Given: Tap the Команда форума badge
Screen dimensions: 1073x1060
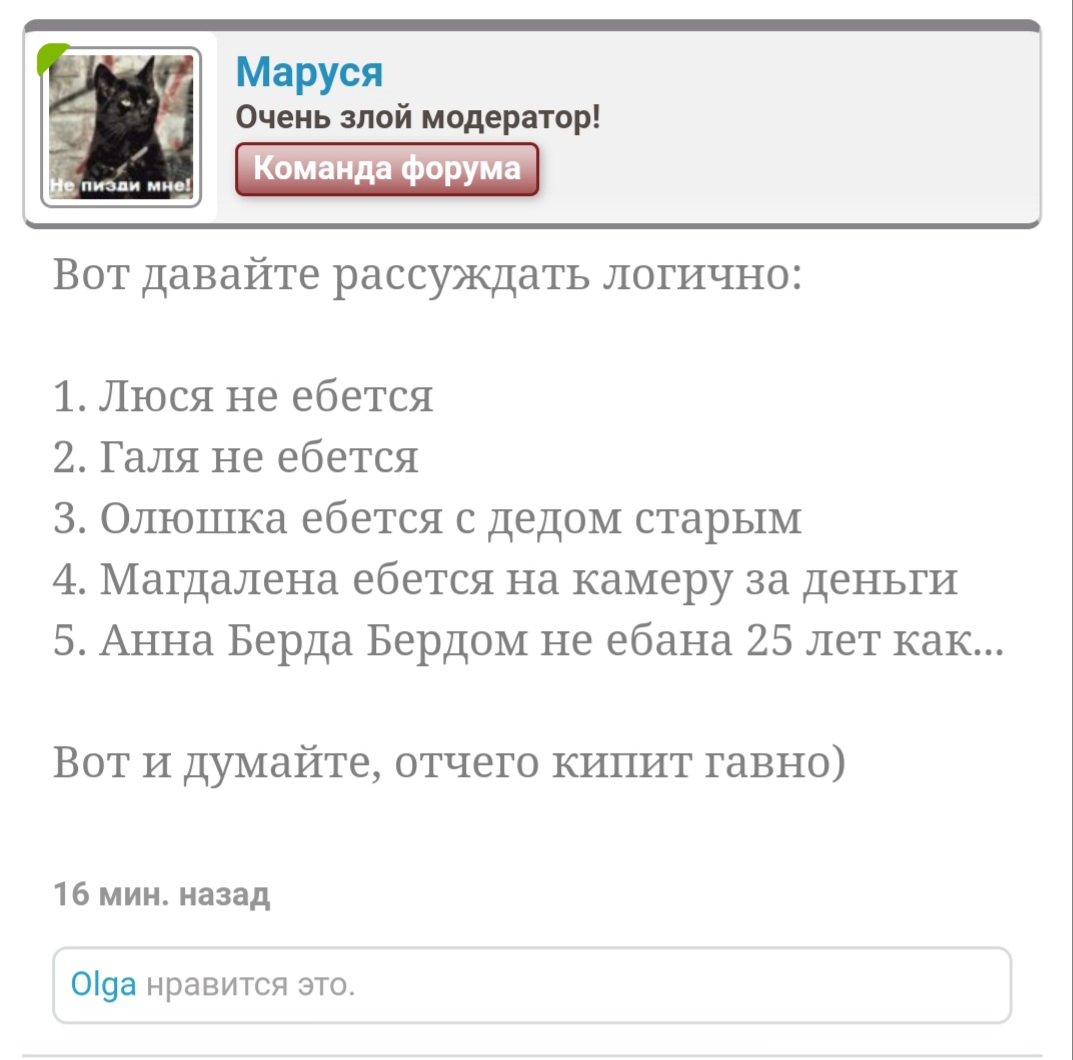Looking at the screenshot, I should click(x=387, y=168).
